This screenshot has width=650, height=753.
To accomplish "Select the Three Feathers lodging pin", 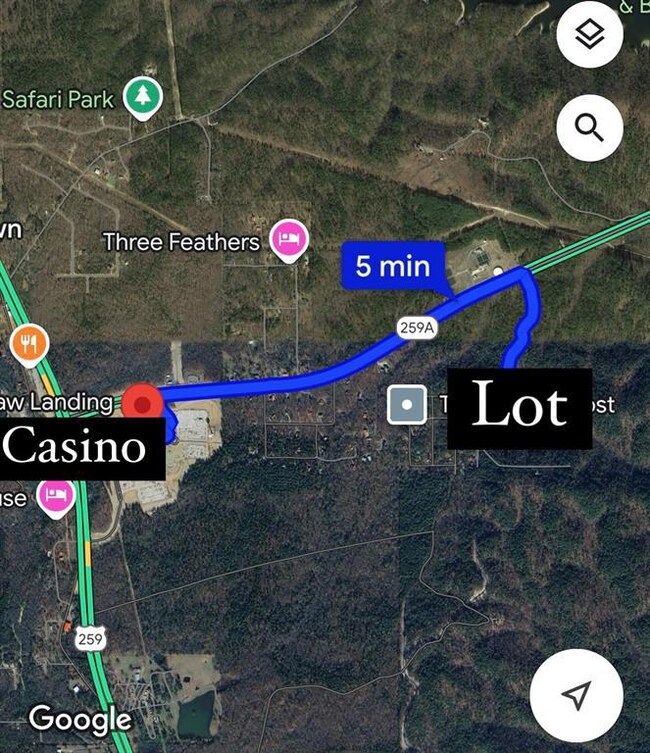I will 291,240.
